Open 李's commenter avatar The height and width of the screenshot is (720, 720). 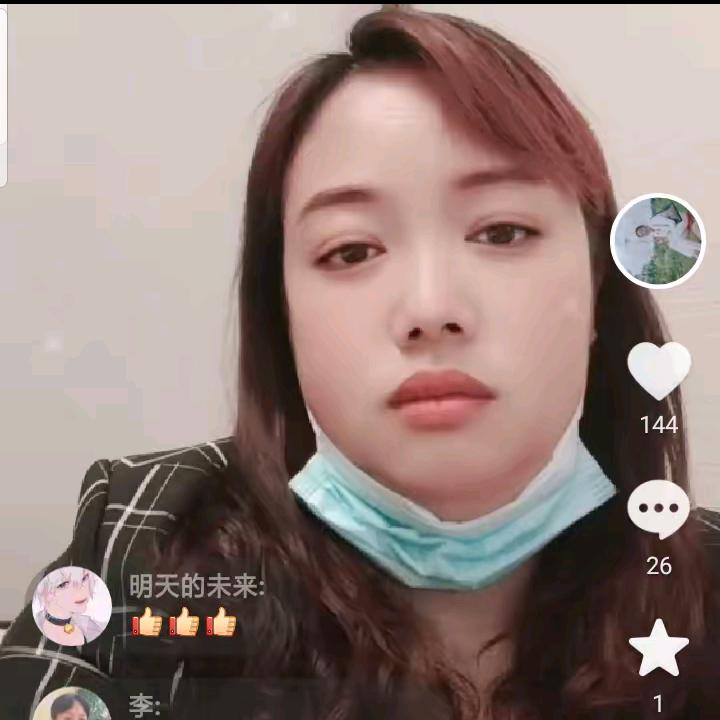tap(70, 705)
